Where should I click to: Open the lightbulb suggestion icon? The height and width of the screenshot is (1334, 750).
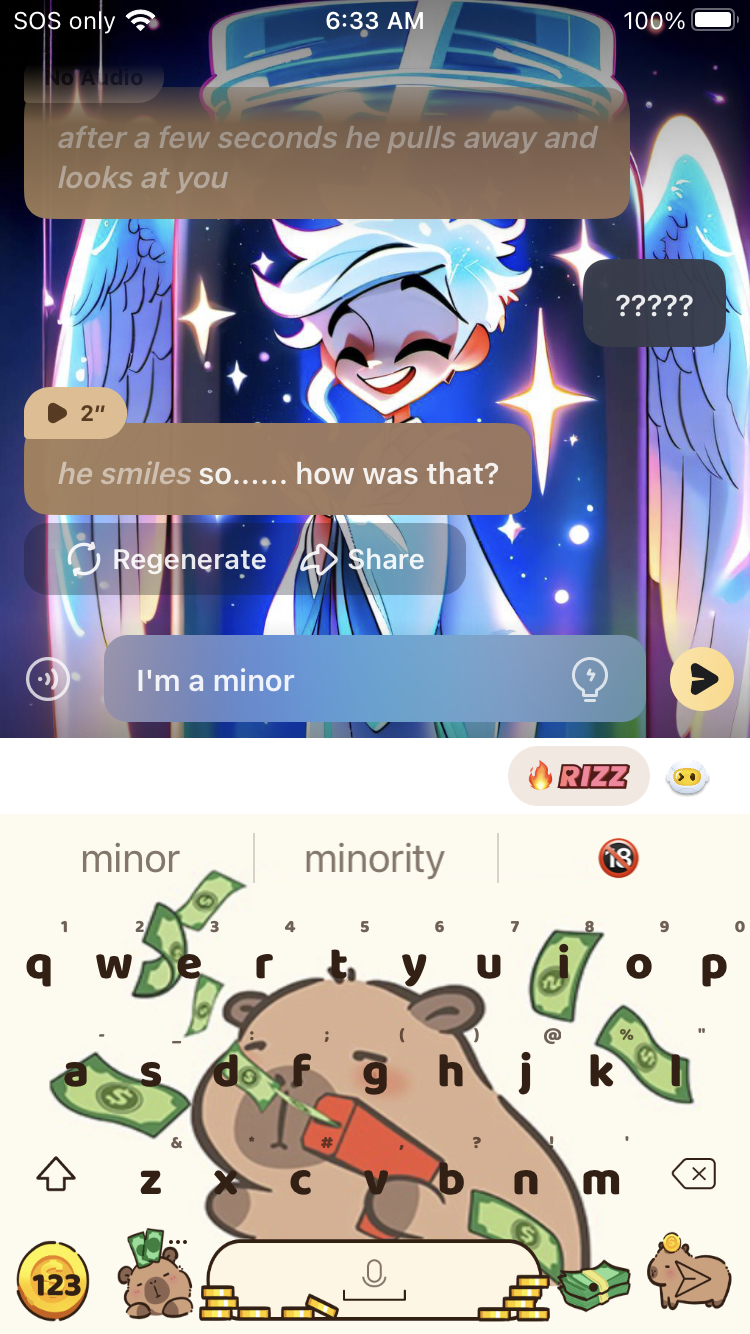coord(590,680)
